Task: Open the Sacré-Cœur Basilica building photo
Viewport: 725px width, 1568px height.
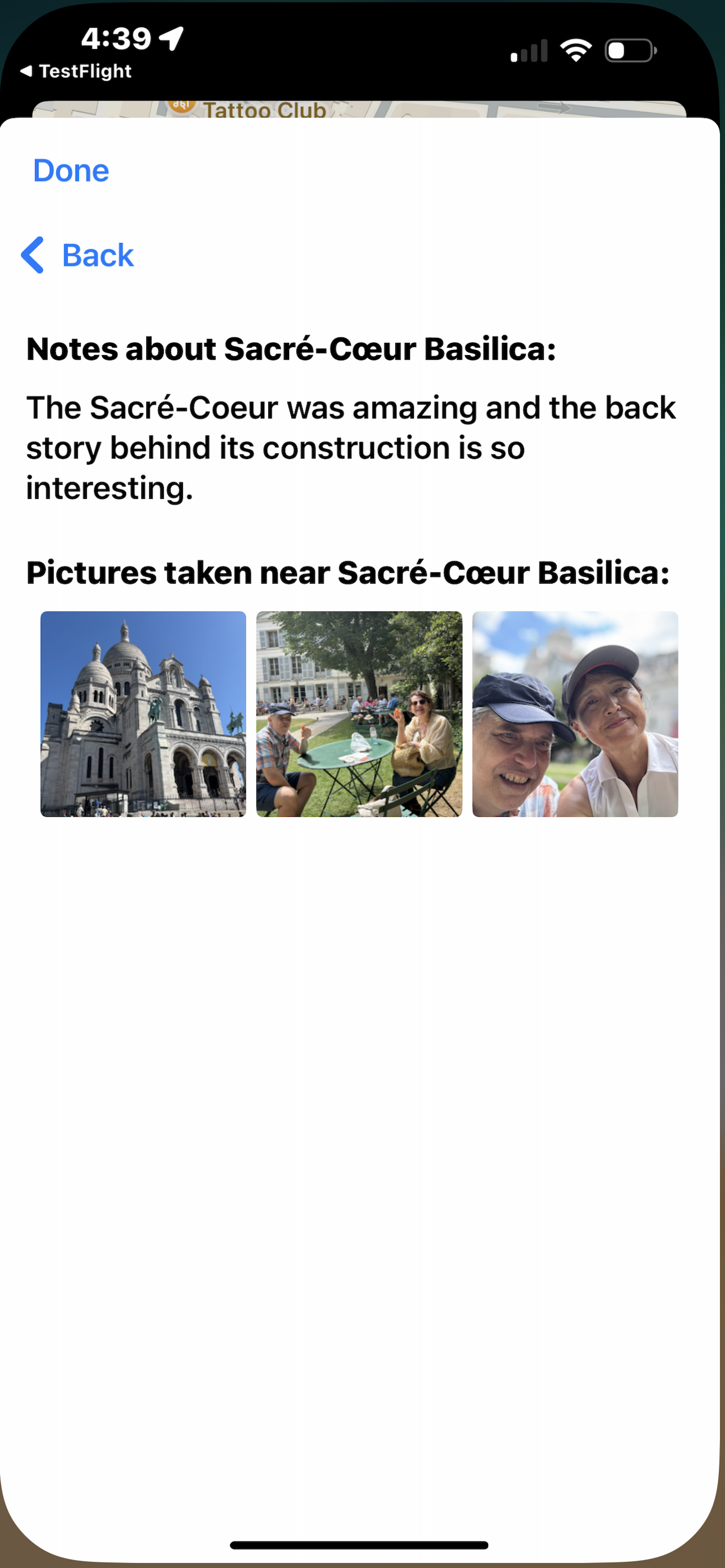Action: coord(143,714)
